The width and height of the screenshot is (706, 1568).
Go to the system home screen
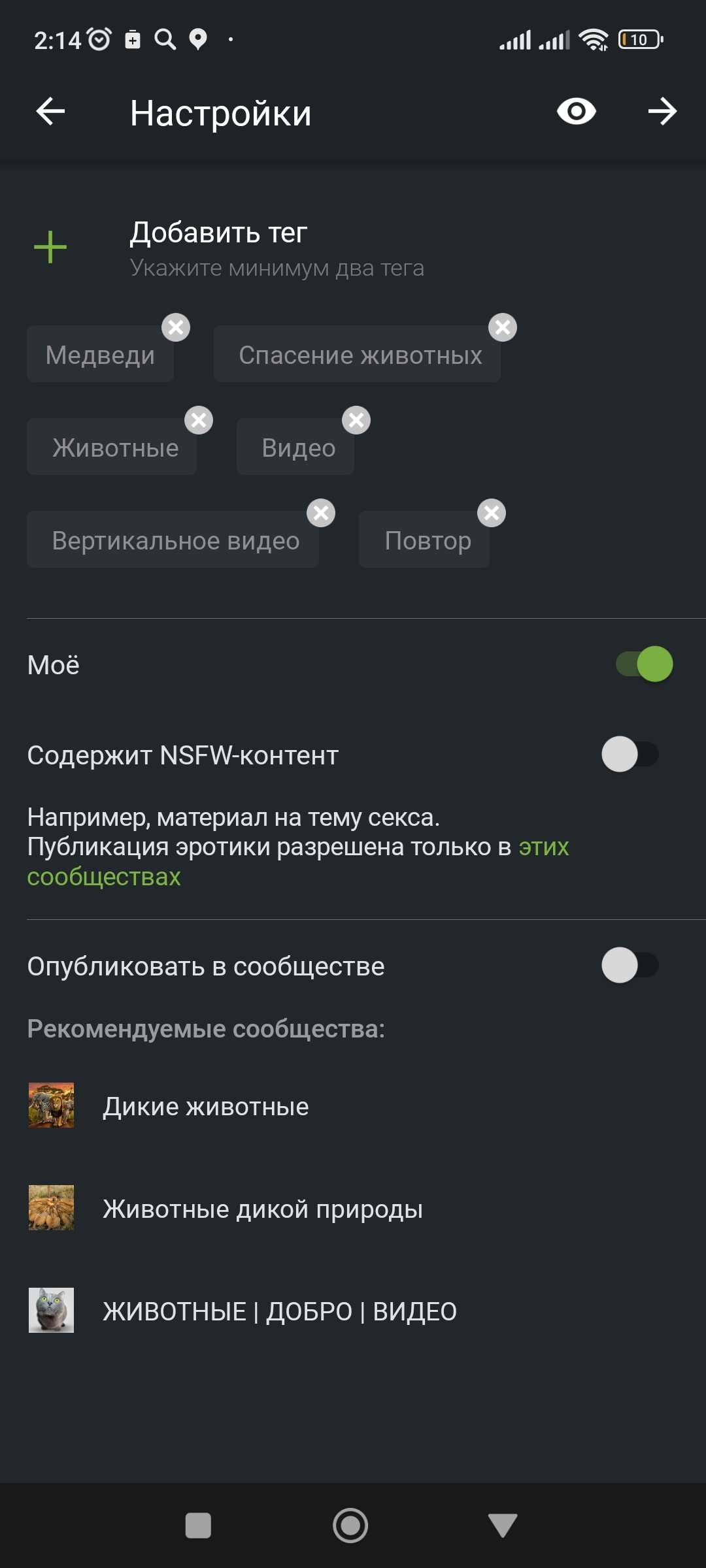click(350, 1526)
